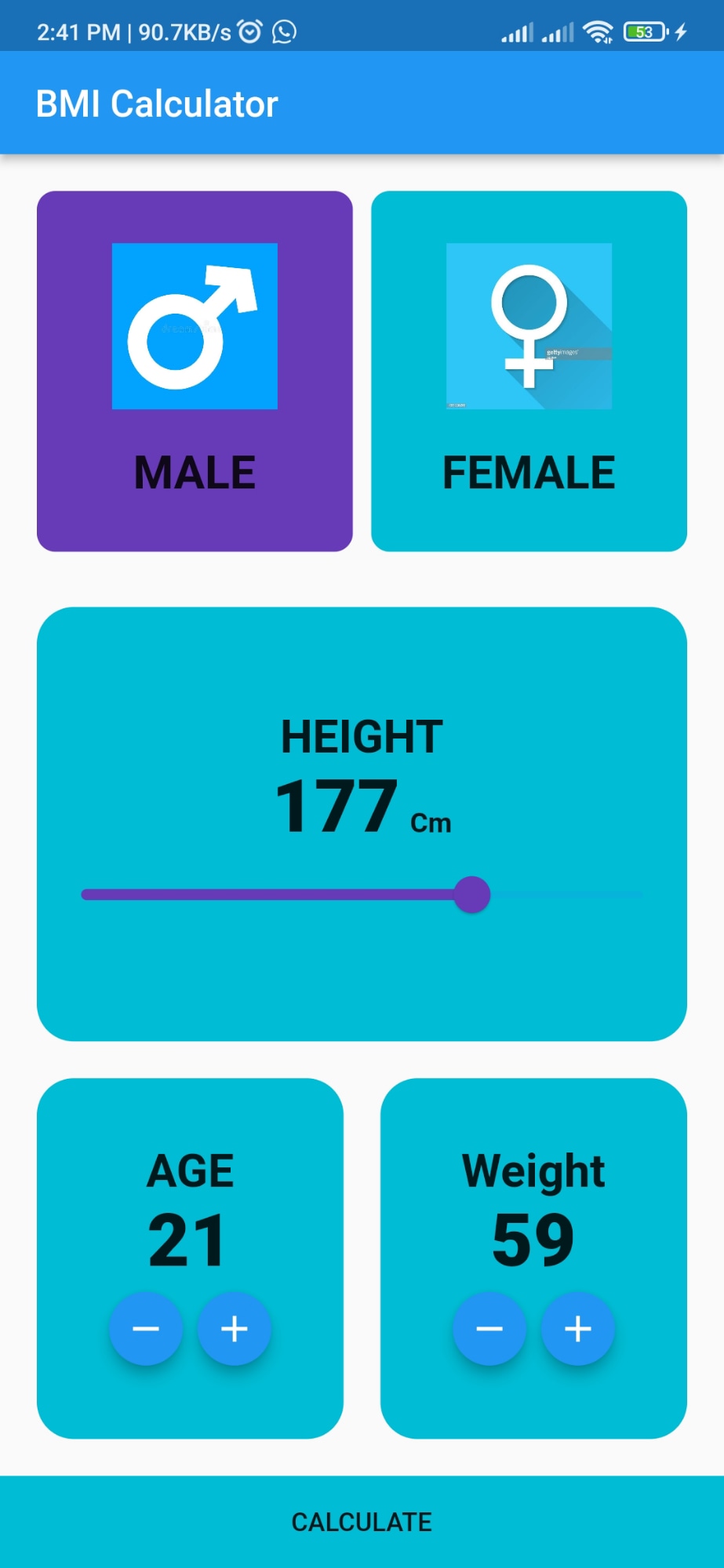Screen dimensions: 724x1568
Task: Tap the minus icon under Weight
Action: tap(489, 1328)
